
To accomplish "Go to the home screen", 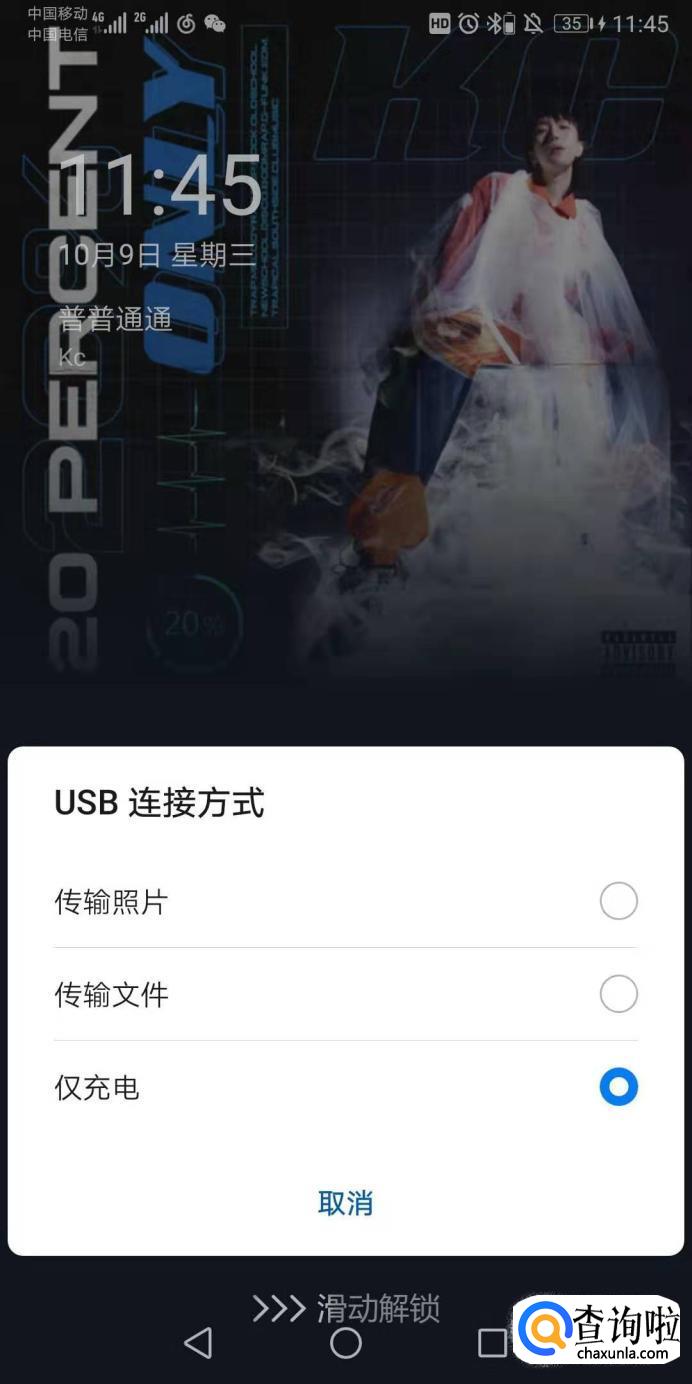I will pyautogui.click(x=346, y=1343).
